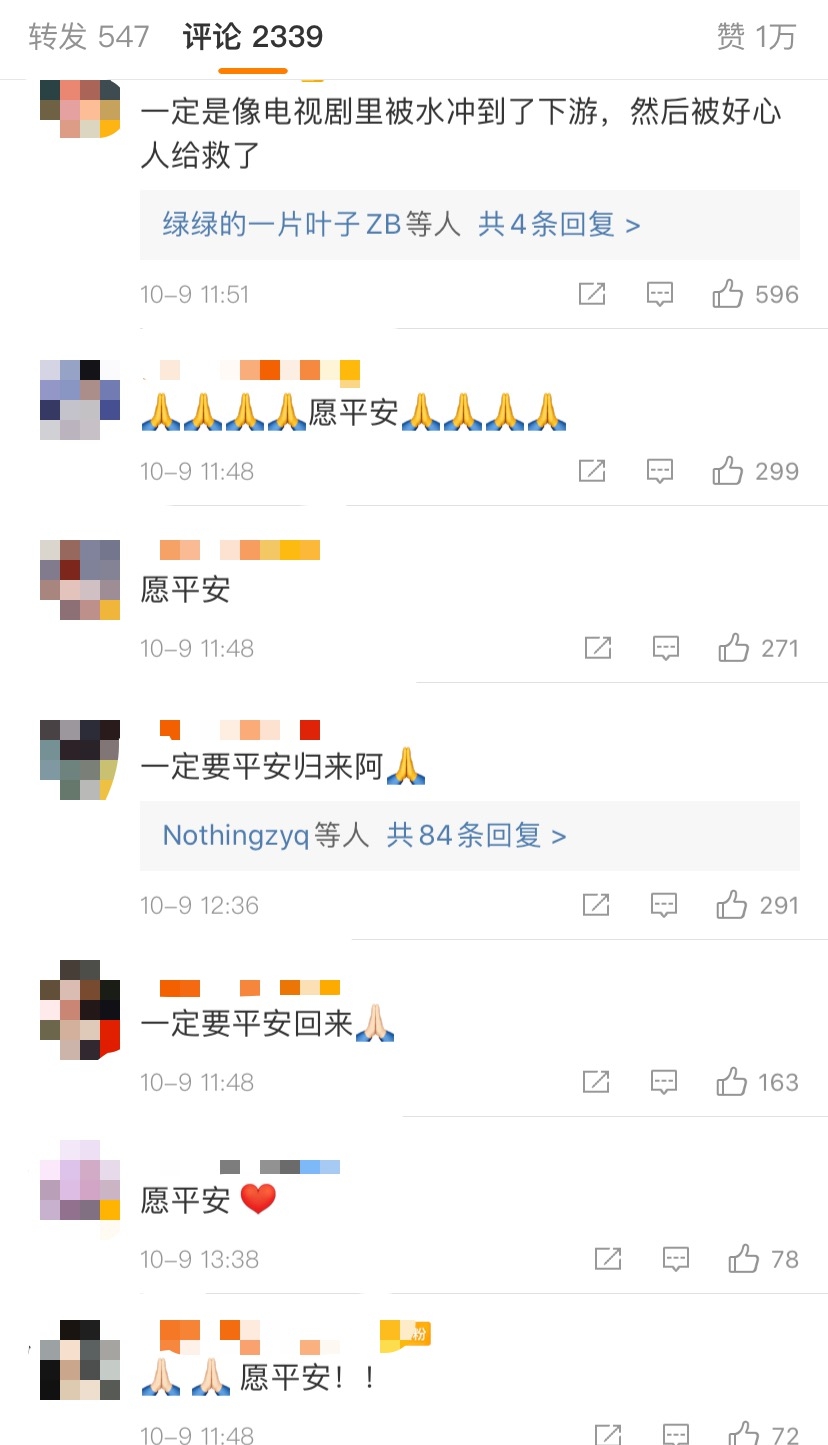Expand the 共4条回复 replies link

558,225
